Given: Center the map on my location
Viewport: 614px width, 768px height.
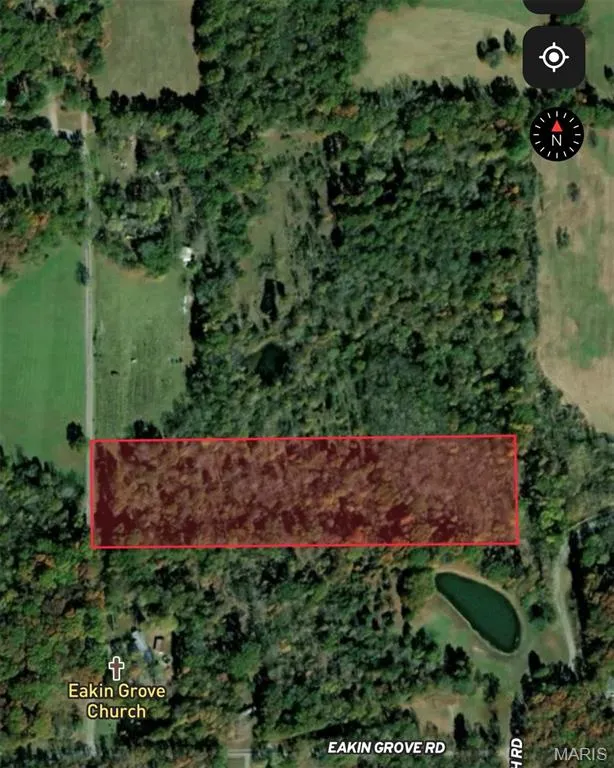Looking at the screenshot, I should coord(554,57).
